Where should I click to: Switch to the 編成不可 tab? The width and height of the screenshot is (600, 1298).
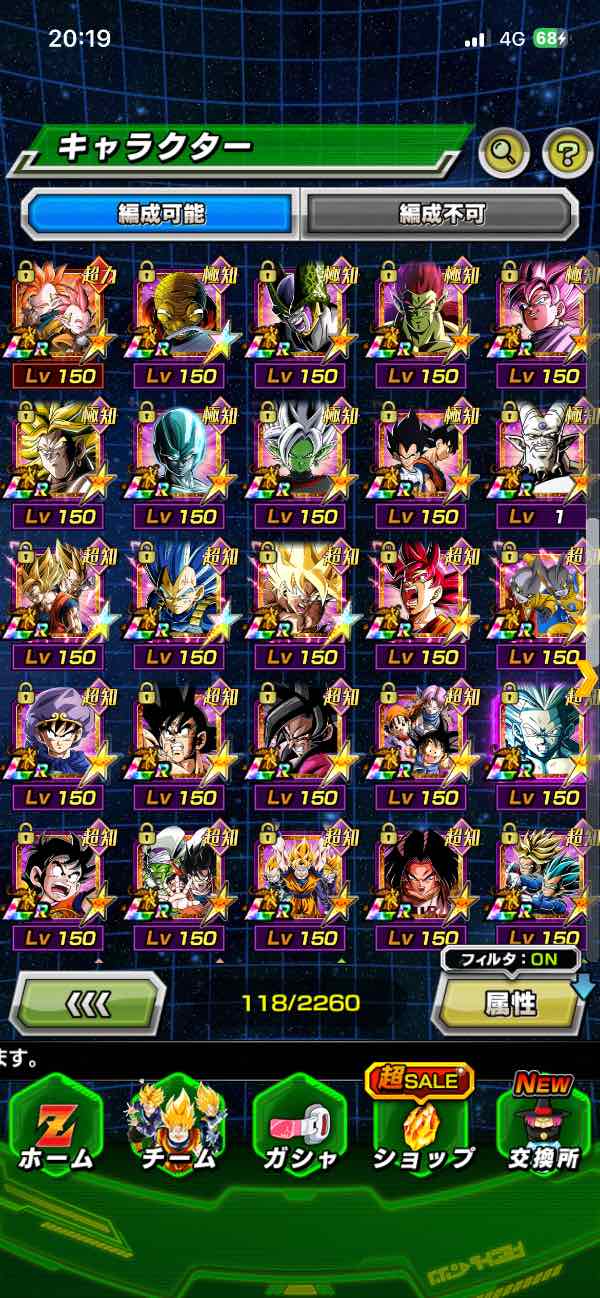coord(440,214)
